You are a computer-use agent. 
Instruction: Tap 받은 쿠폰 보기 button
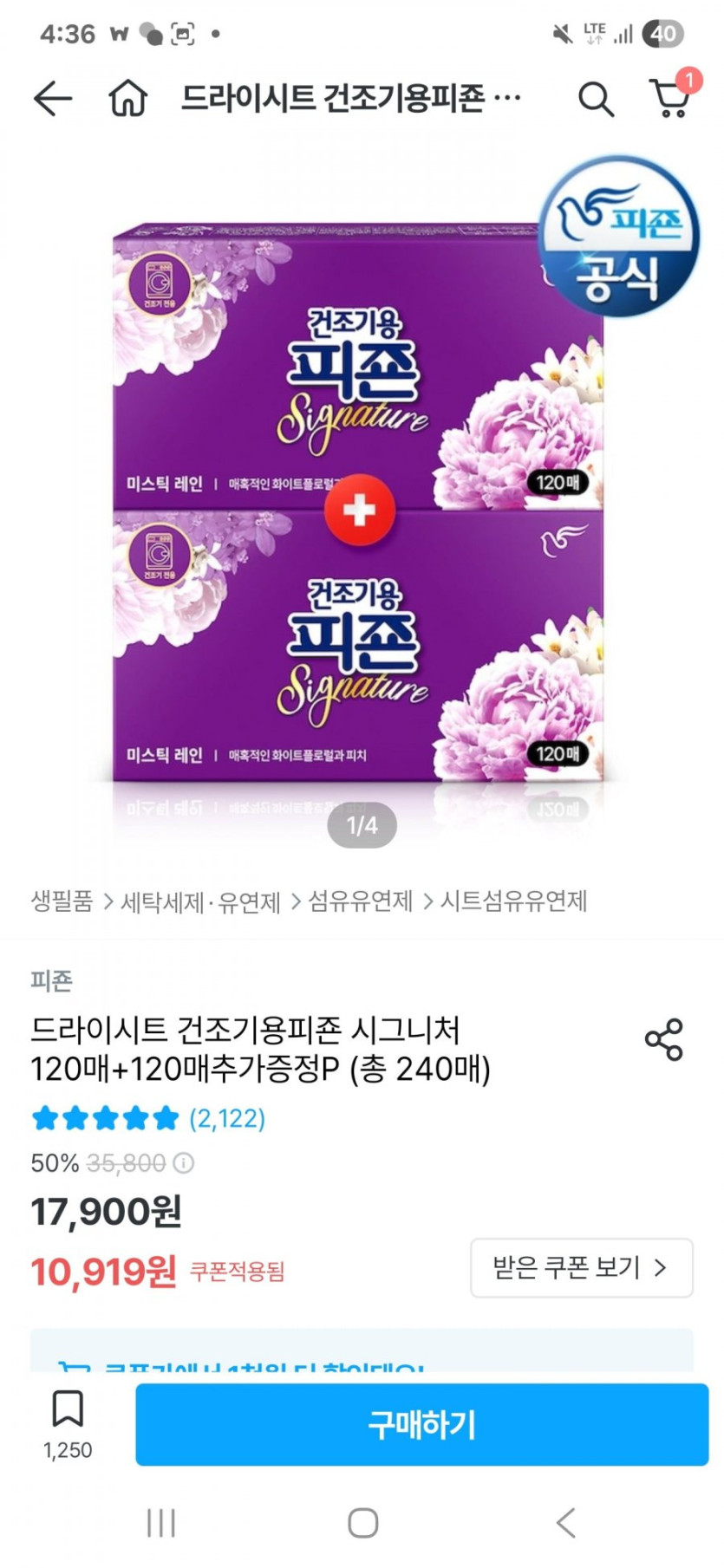pos(581,1268)
